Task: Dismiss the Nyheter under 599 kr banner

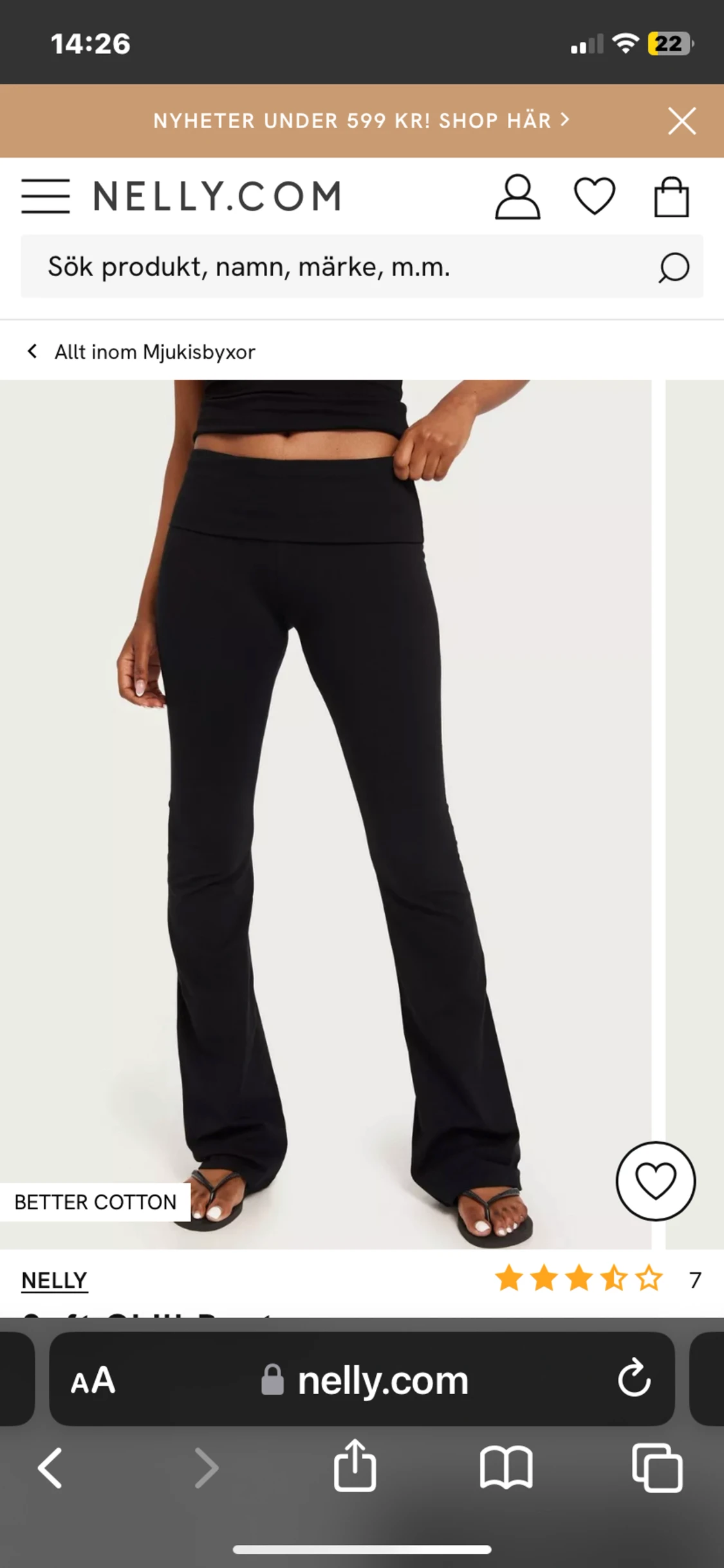Action: tap(682, 121)
